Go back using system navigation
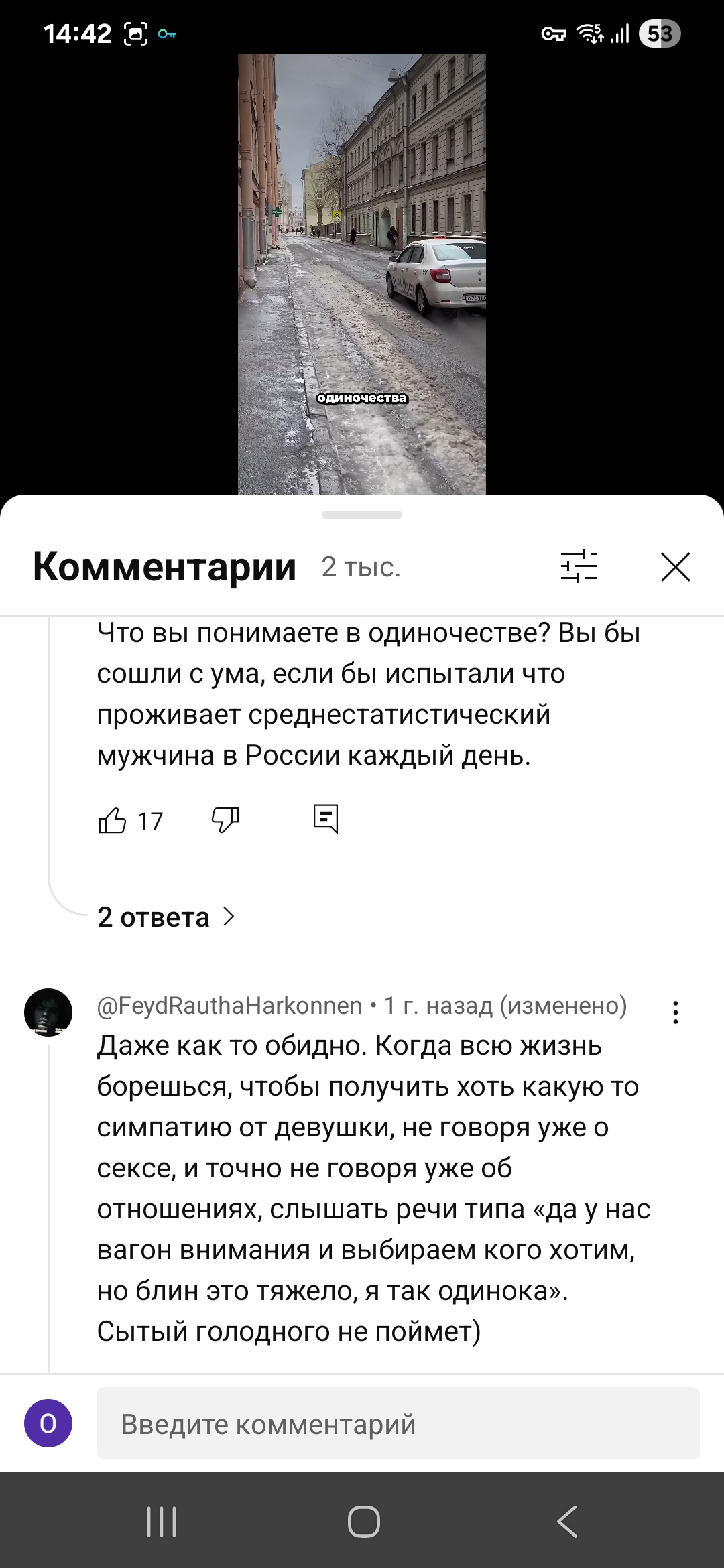This screenshot has width=724, height=1568. 567,1521
